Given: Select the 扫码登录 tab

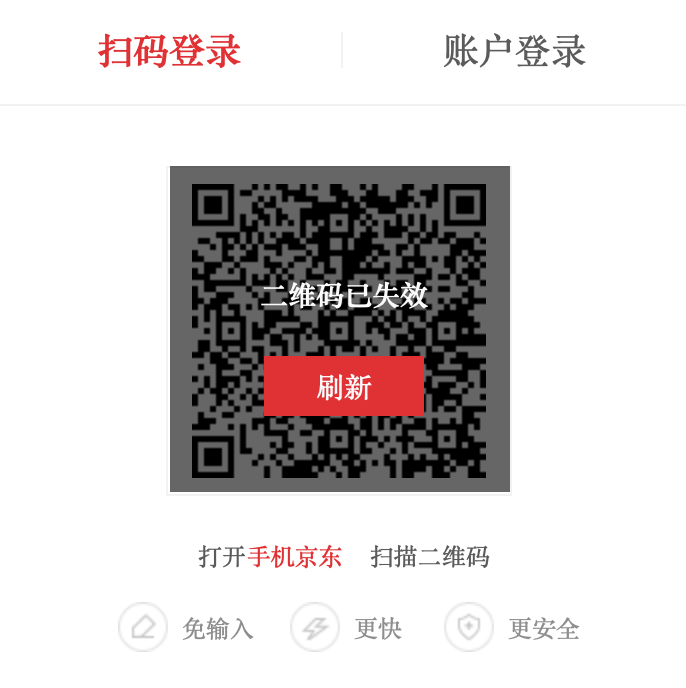Looking at the screenshot, I should click(x=170, y=51).
